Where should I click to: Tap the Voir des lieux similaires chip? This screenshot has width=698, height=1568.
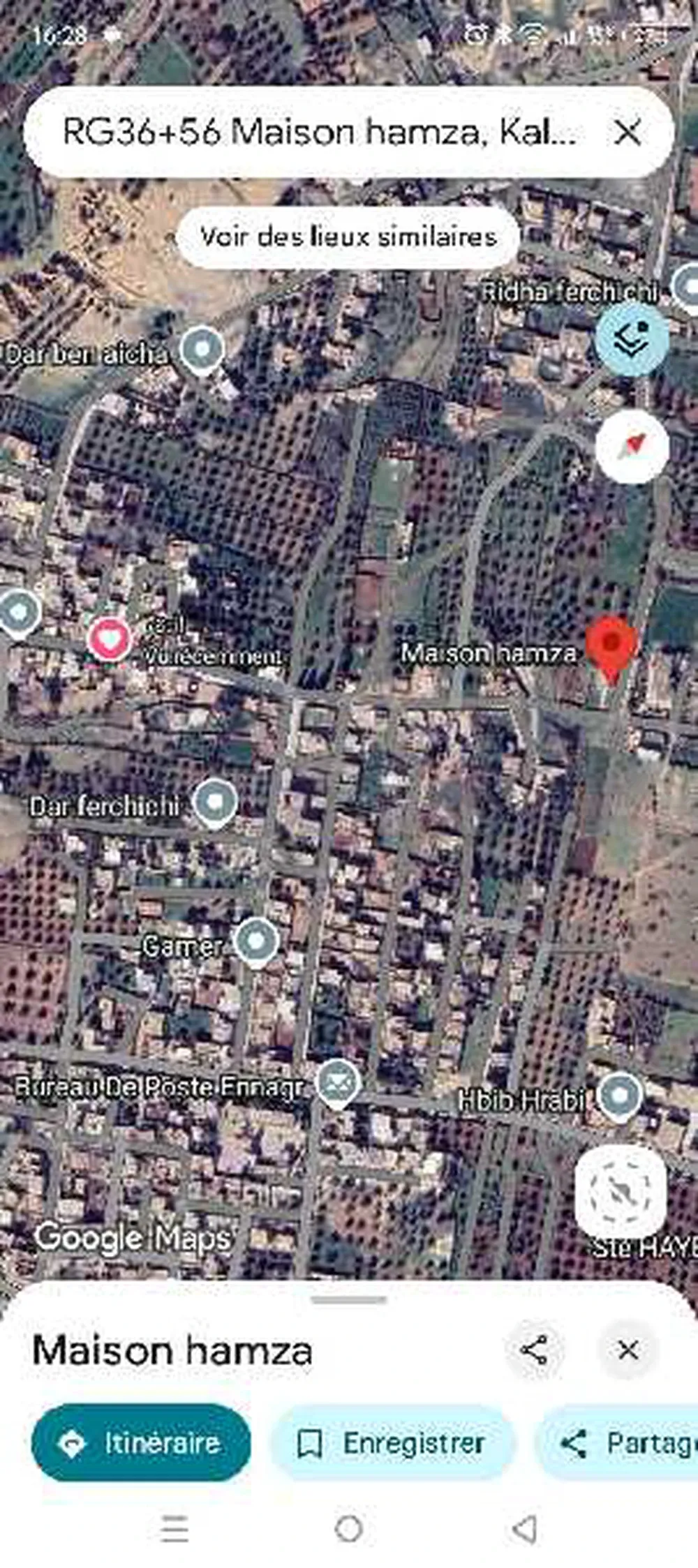[348, 237]
